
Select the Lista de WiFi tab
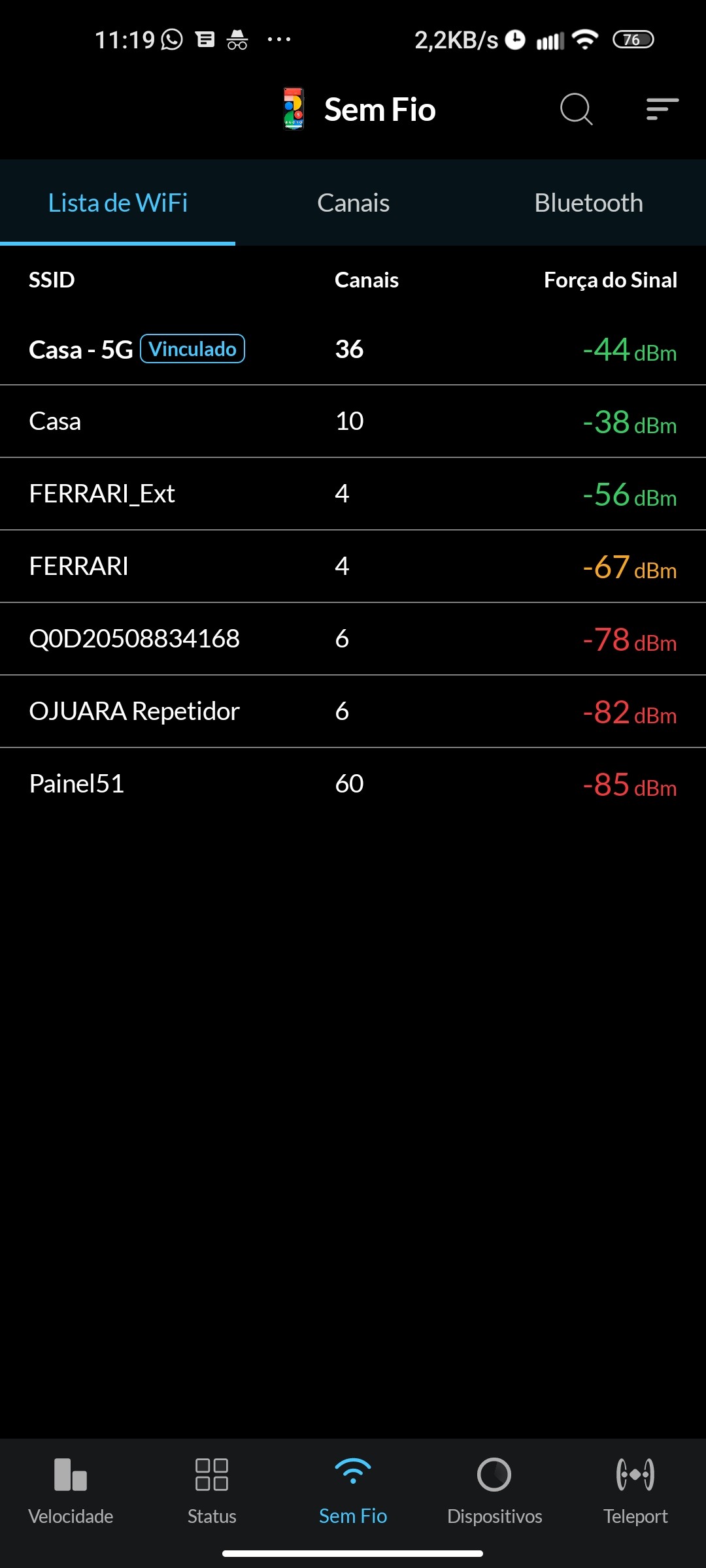[118, 203]
